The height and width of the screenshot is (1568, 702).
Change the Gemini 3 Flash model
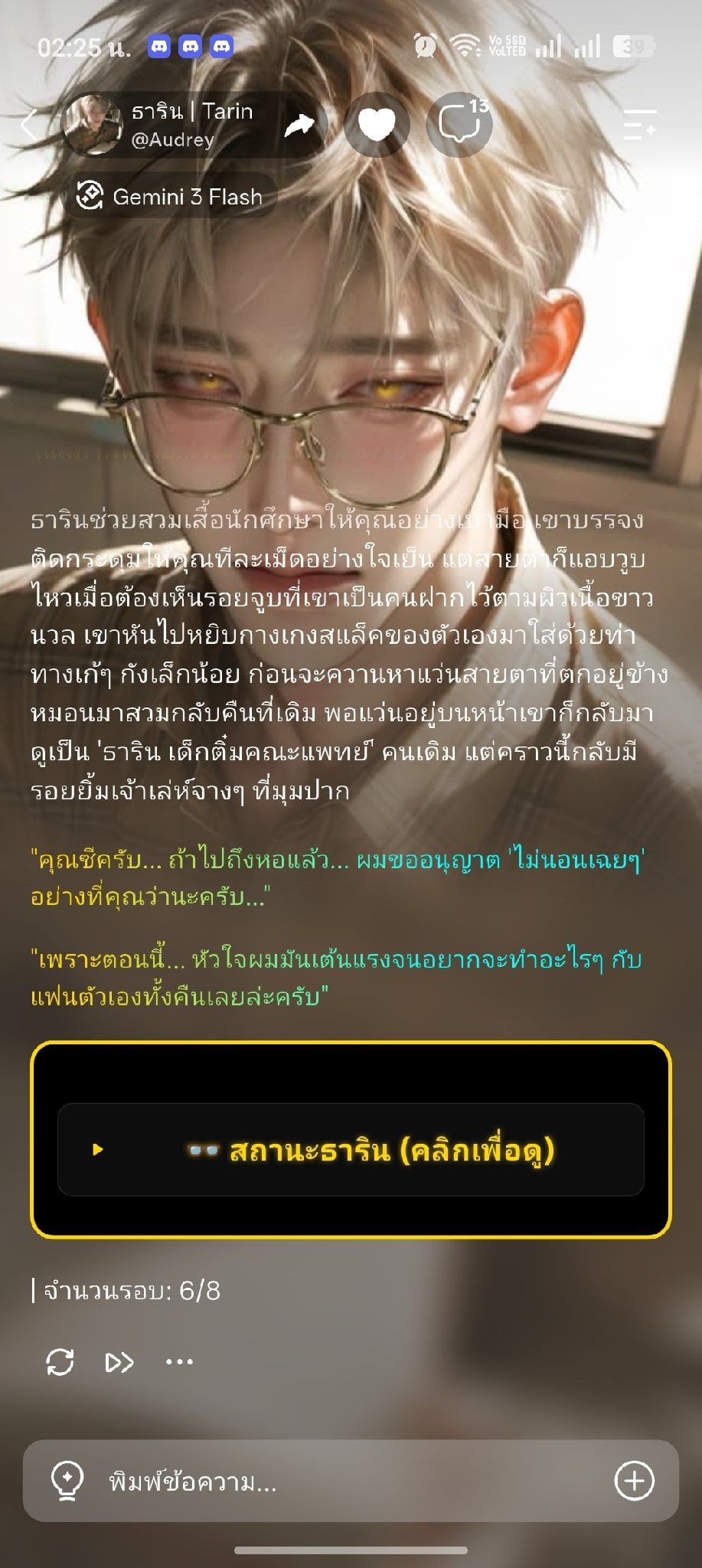click(x=170, y=197)
